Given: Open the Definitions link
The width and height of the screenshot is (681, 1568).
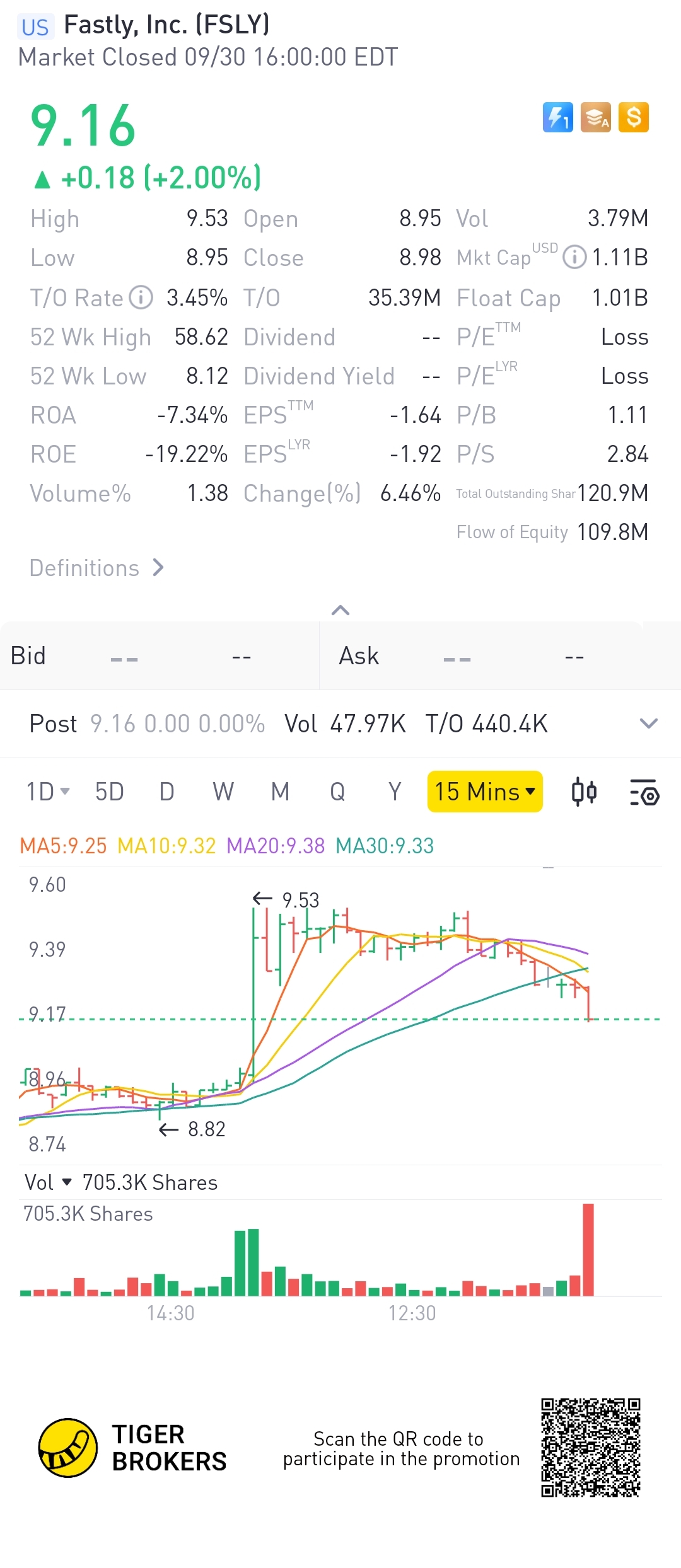Looking at the screenshot, I should click(96, 568).
